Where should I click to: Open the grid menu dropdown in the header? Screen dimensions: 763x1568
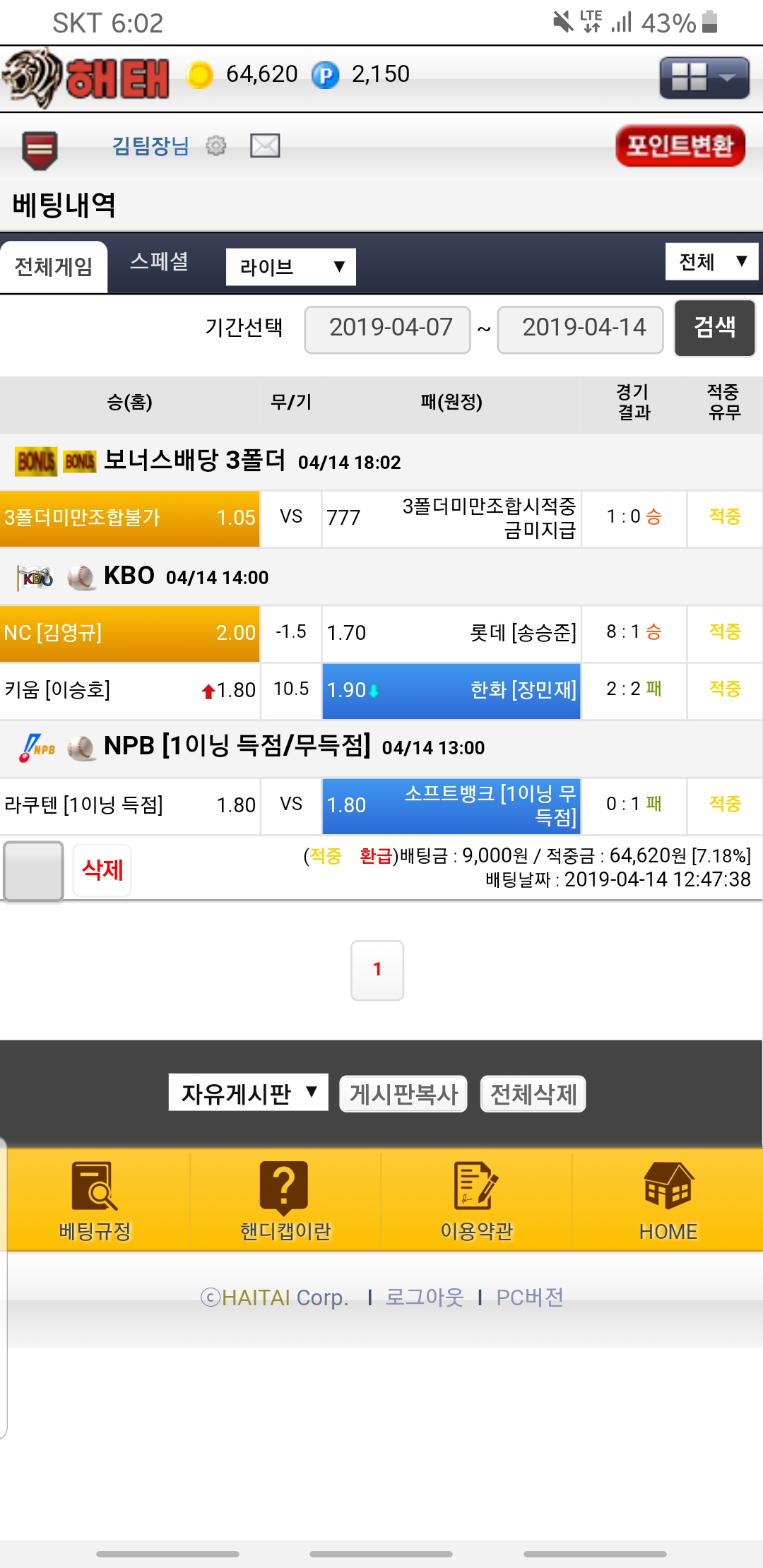(x=704, y=77)
